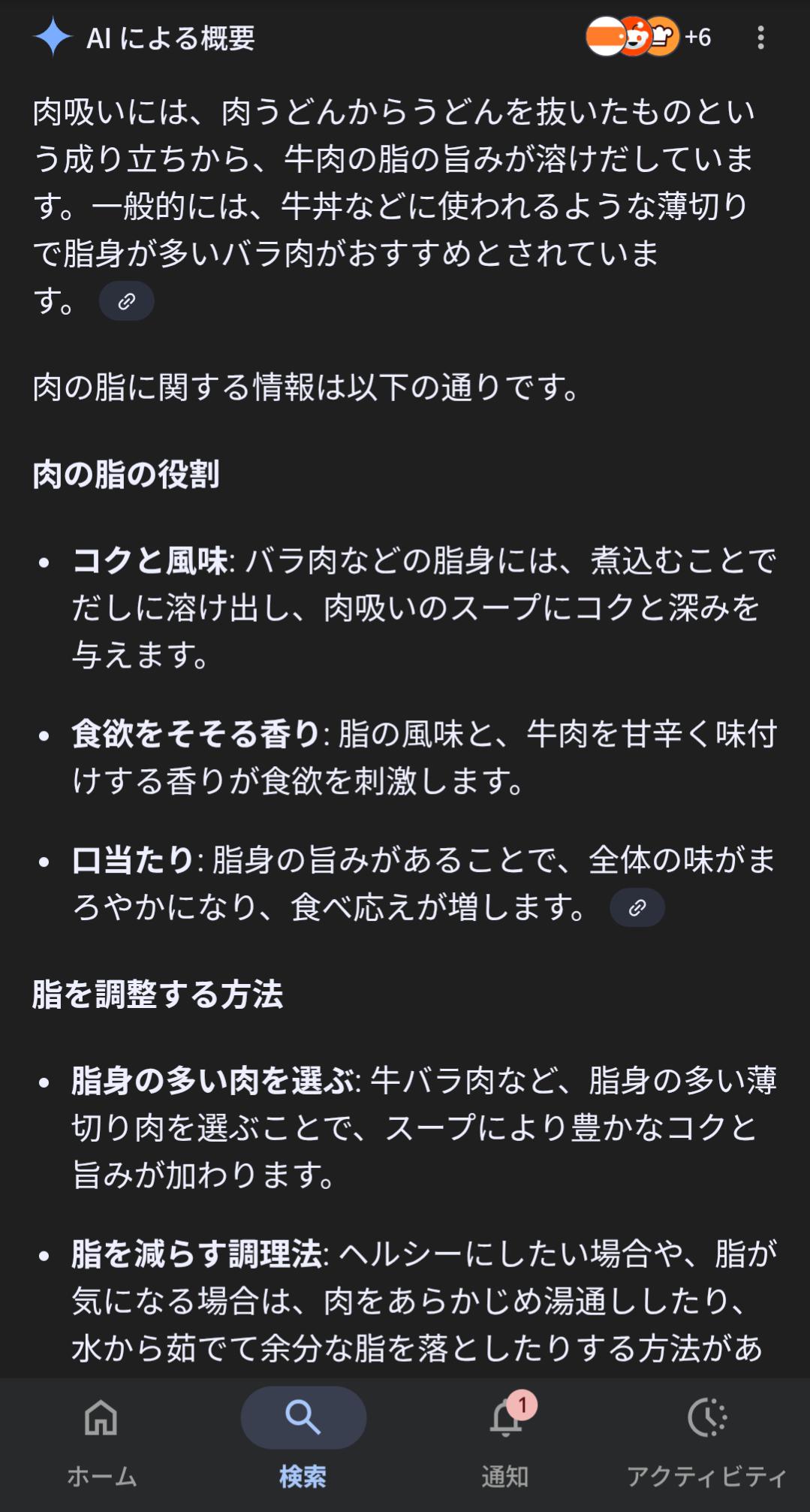The height and width of the screenshot is (1512, 810).
Task: Open the overflow menu of the AI overview
Action: tap(760, 38)
